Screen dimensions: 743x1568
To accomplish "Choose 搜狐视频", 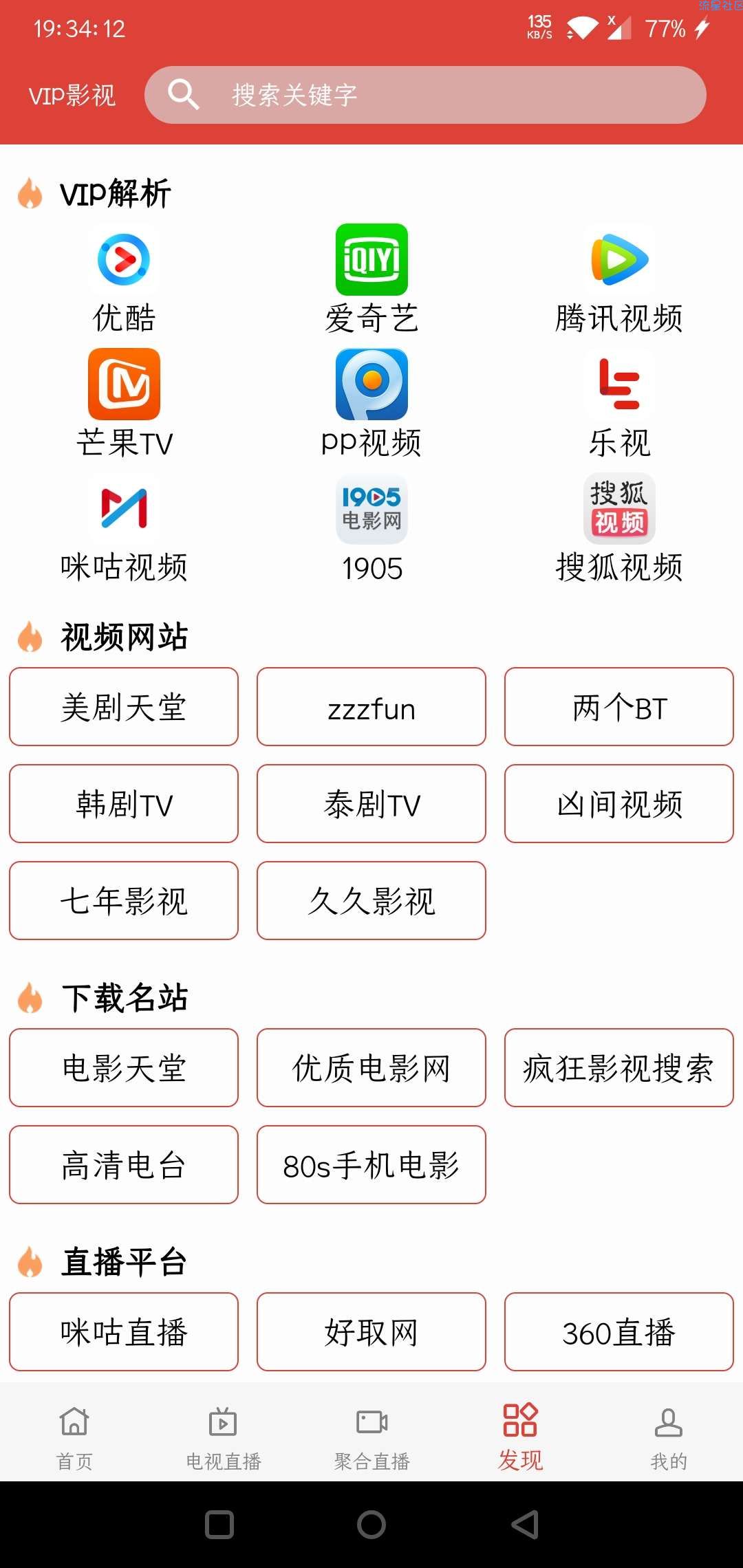I will 619,528.
